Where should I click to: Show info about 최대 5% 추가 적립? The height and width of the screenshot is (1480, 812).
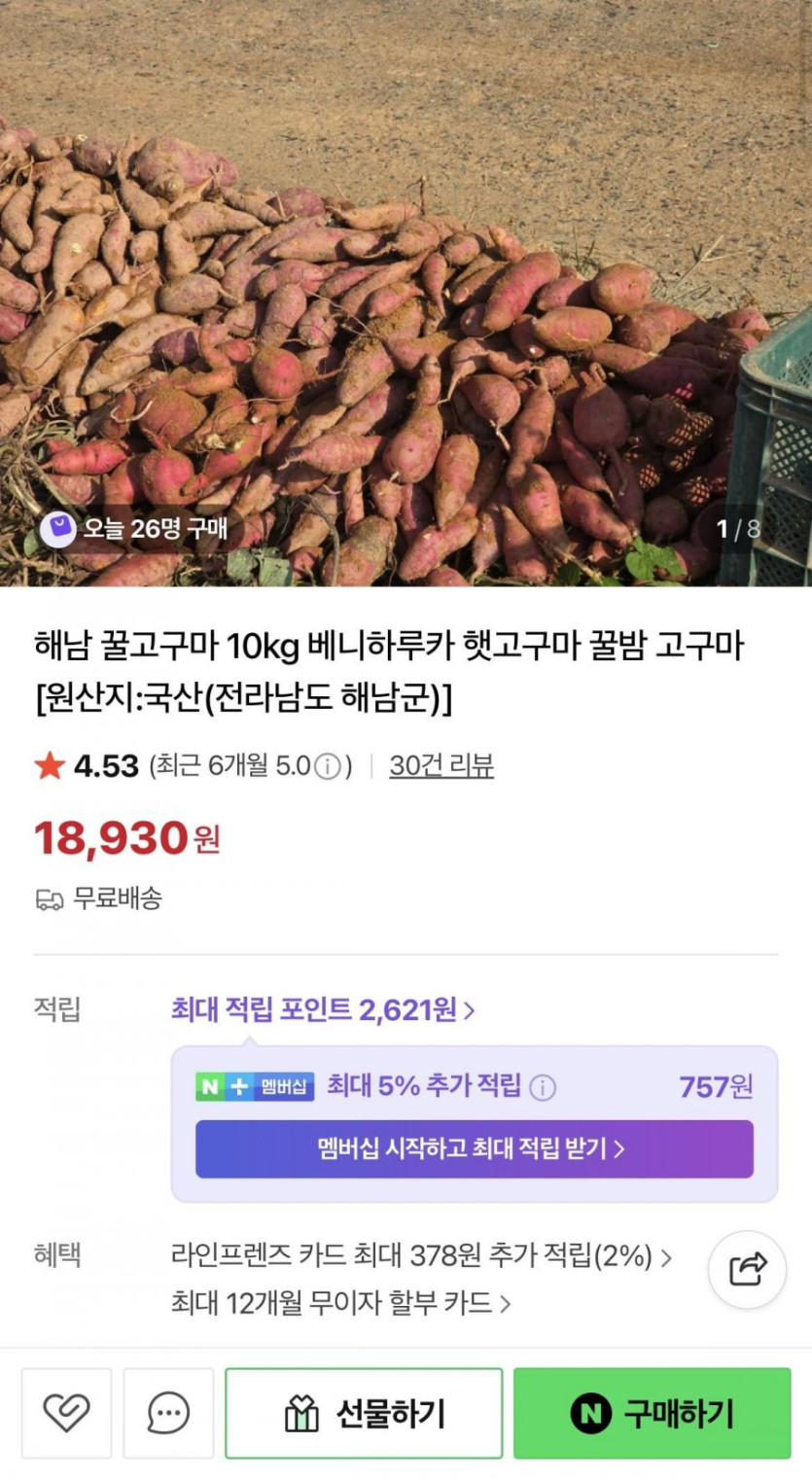(x=543, y=1087)
